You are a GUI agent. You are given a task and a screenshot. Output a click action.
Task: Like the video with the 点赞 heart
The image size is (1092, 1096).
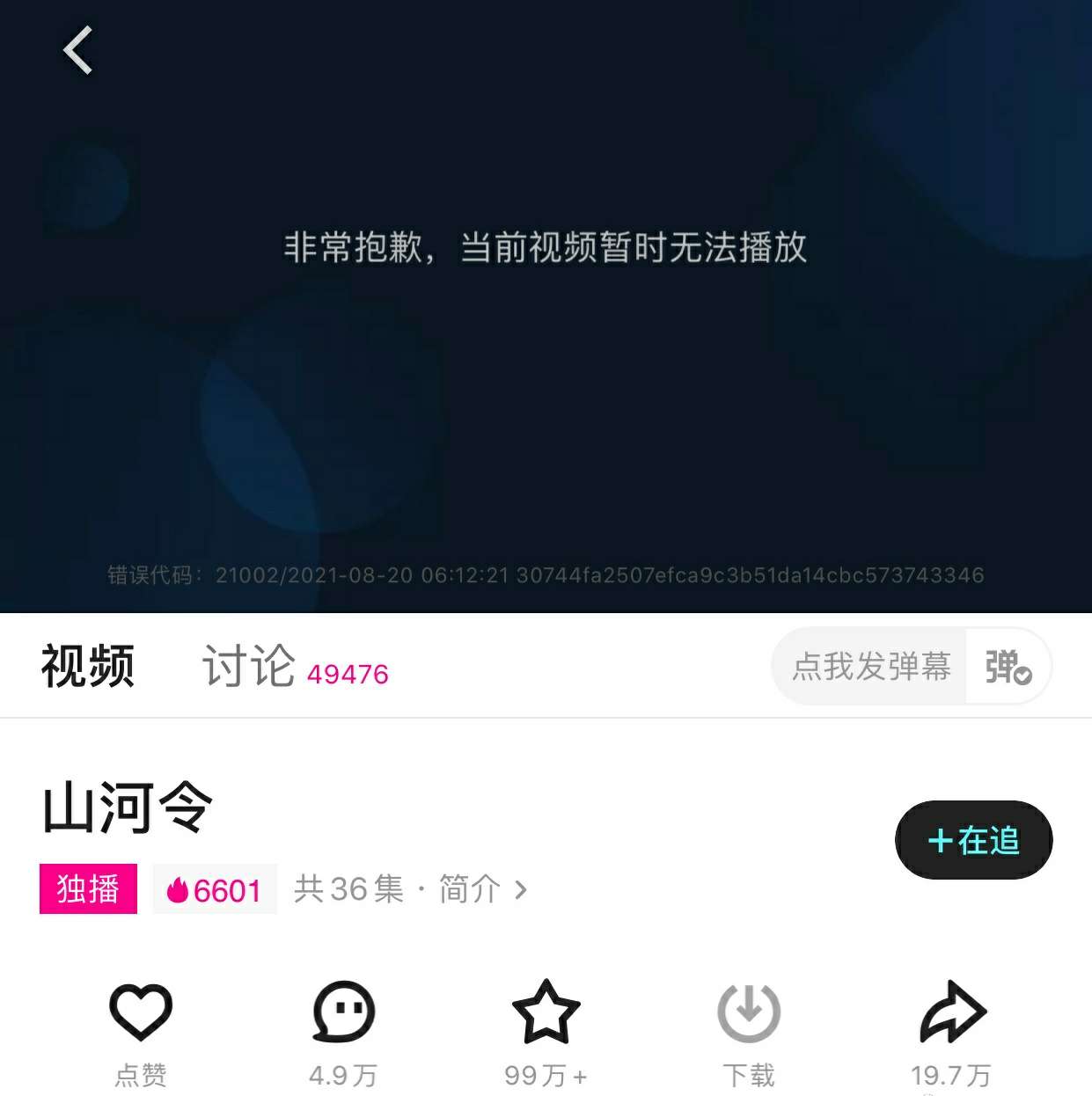pyautogui.click(x=141, y=1012)
